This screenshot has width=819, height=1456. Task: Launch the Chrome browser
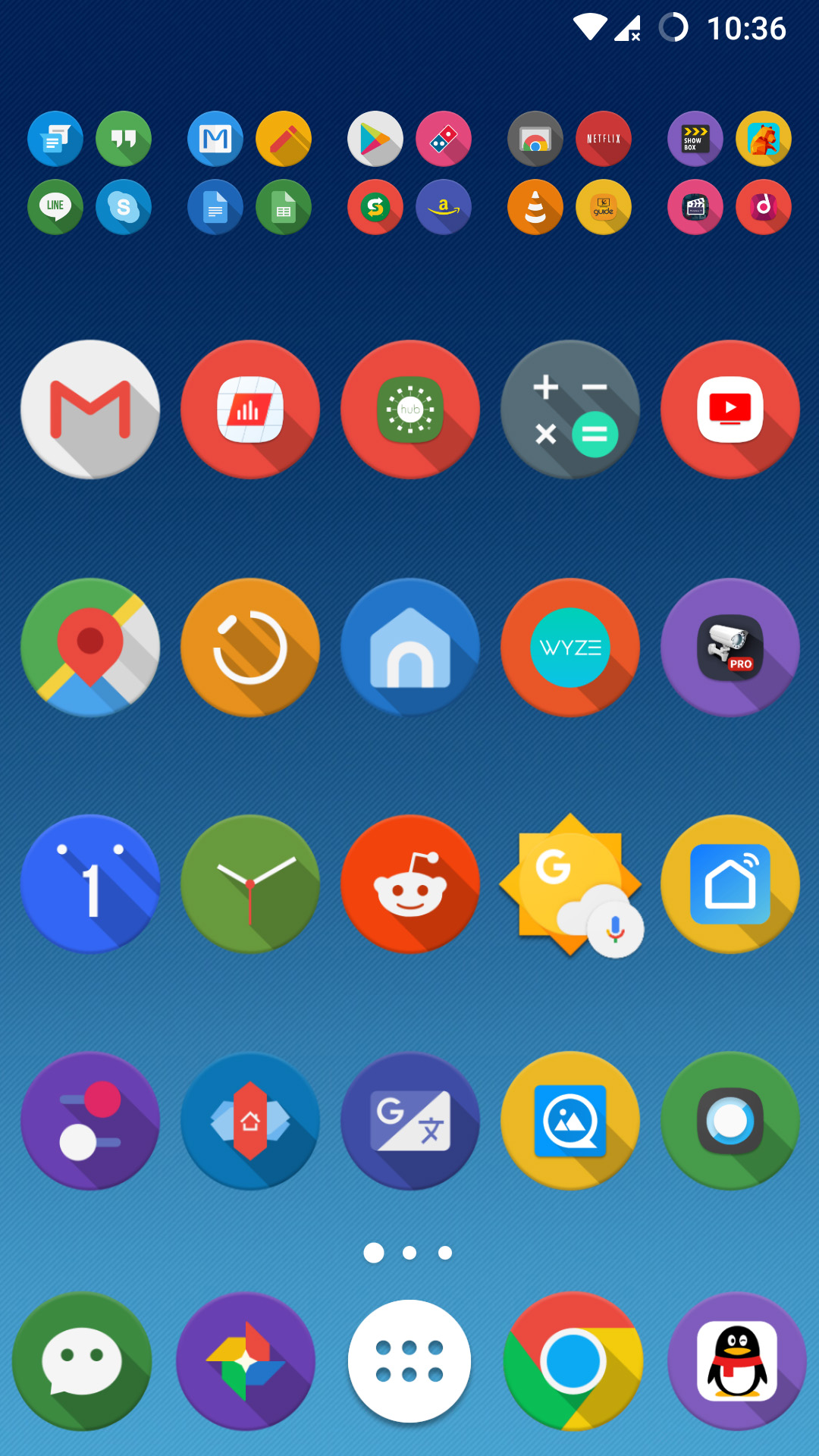pos(573,1361)
